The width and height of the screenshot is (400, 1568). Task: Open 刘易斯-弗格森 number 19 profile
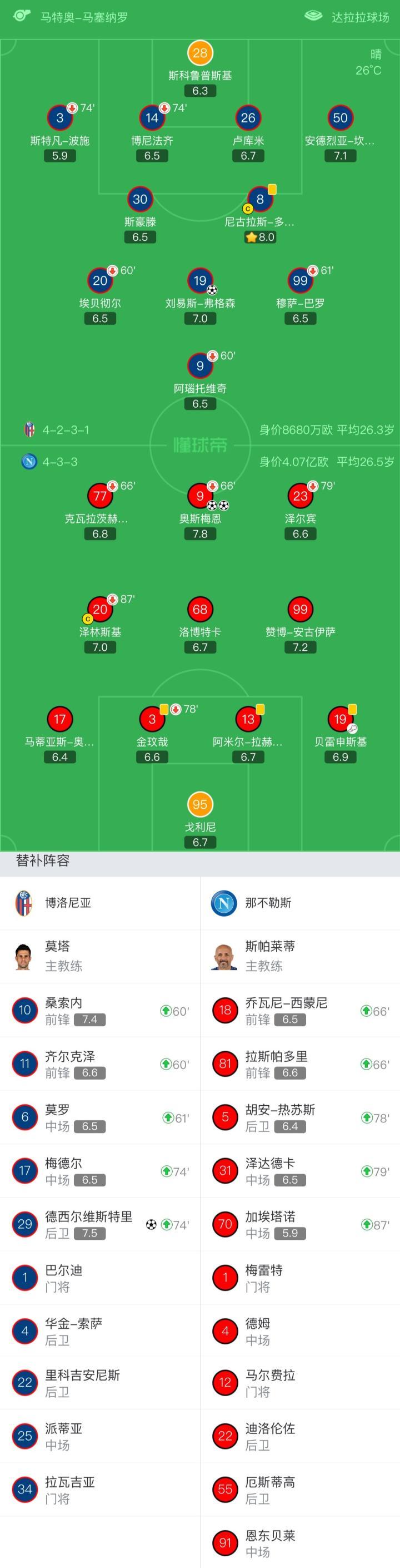tap(200, 281)
